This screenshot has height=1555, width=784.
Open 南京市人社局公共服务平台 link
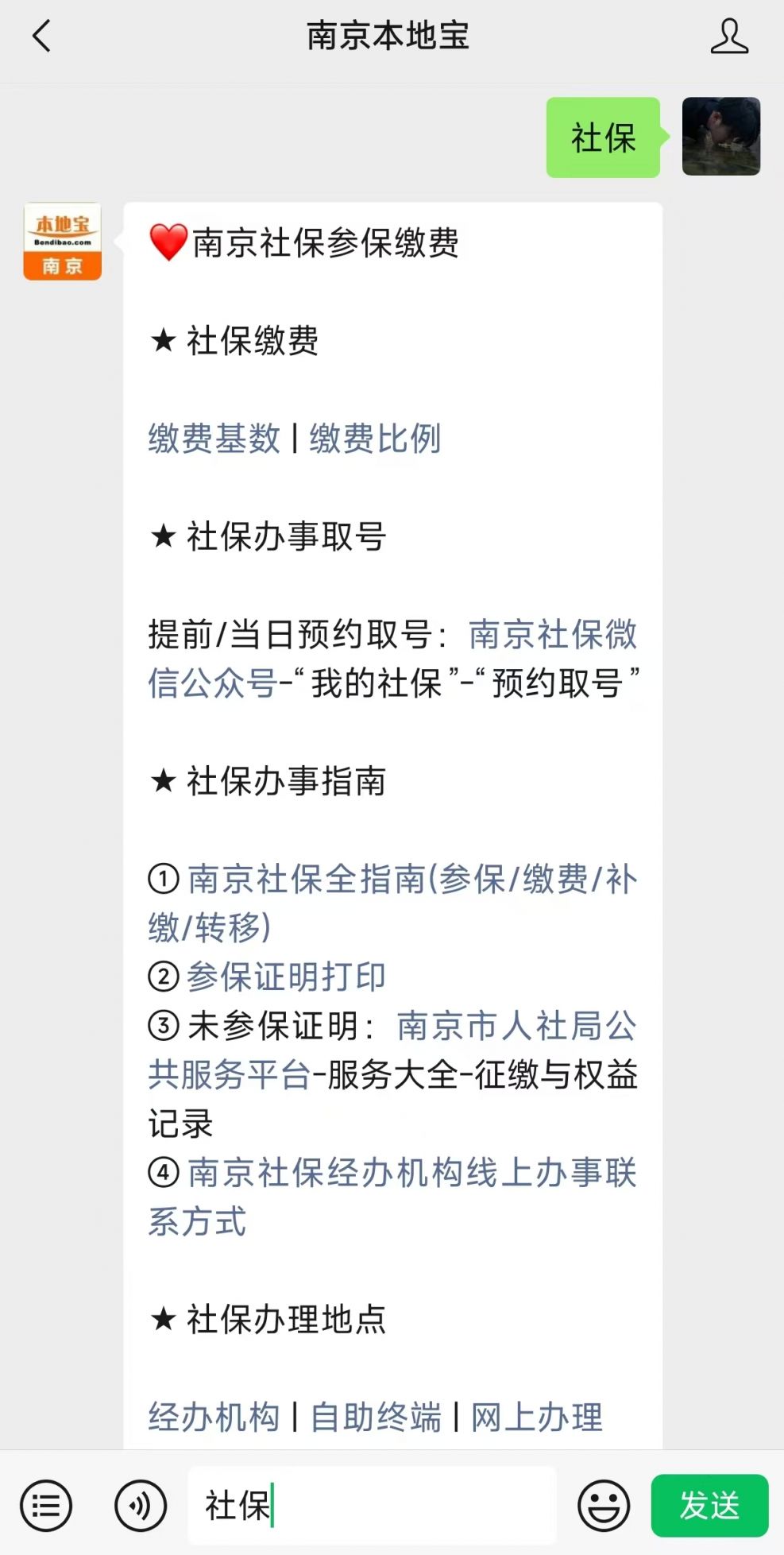click(x=516, y=1027)
